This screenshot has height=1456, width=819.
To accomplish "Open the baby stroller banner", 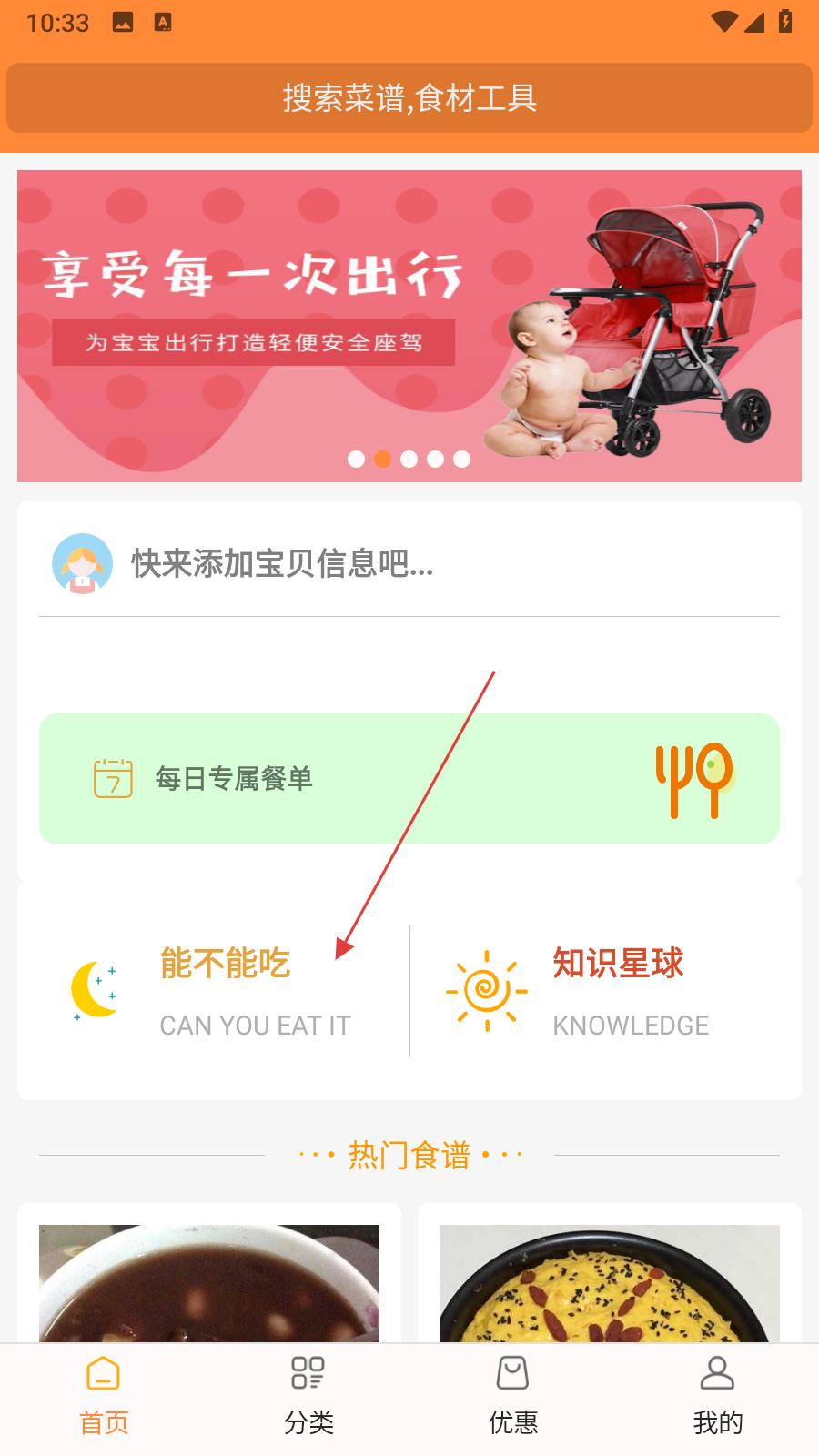I will point(409,326).
